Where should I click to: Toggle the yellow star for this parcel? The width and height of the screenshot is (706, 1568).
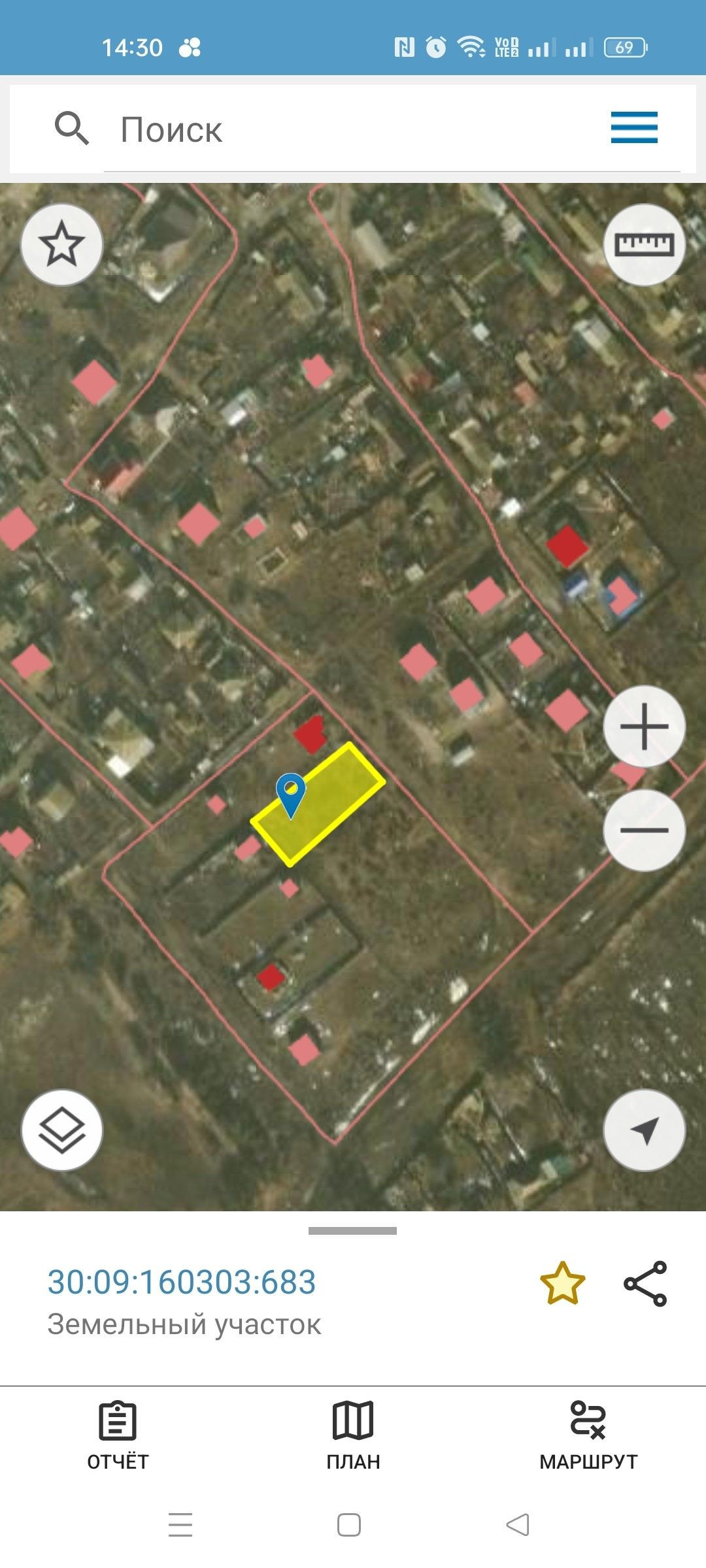[562, 1283]
